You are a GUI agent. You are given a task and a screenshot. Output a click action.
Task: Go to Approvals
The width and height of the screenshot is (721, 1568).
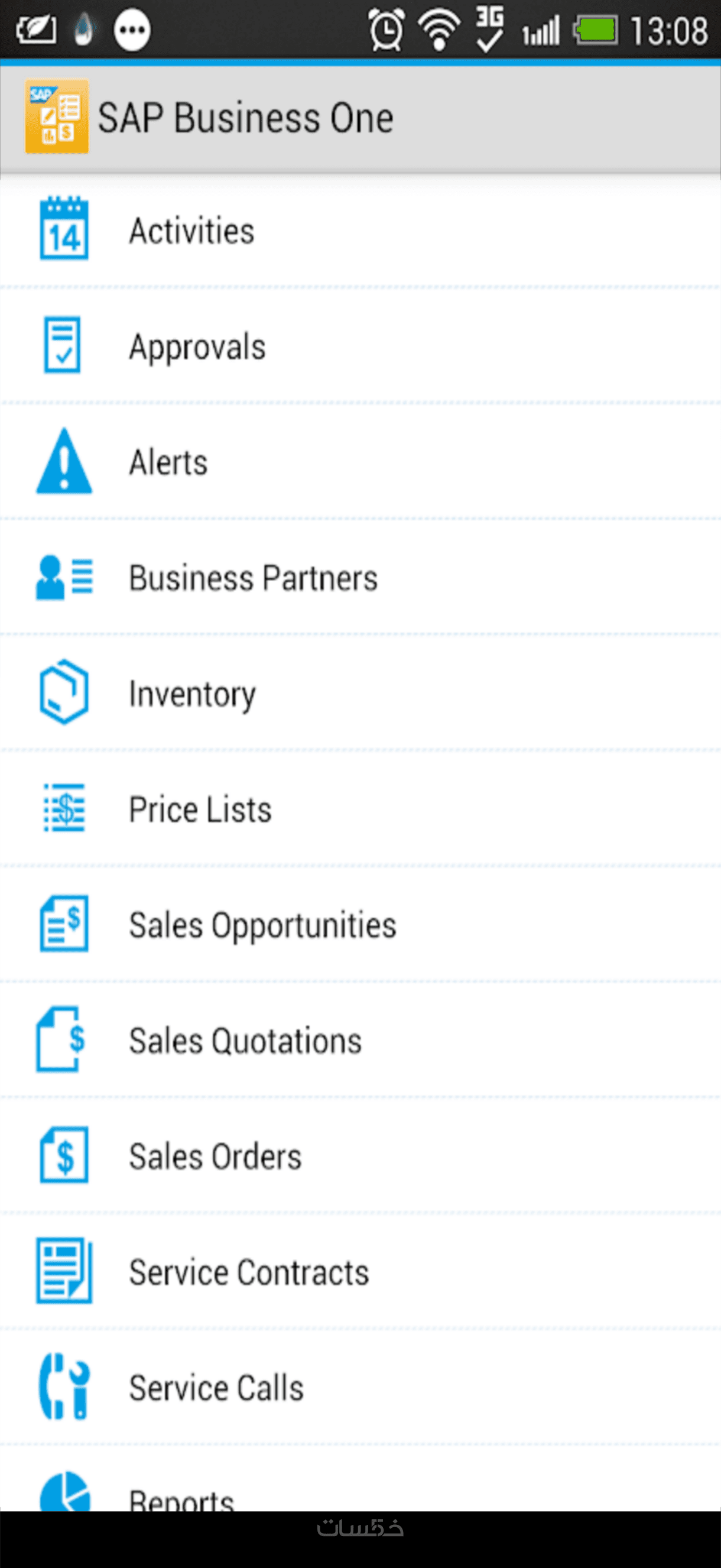pos(197,346)
